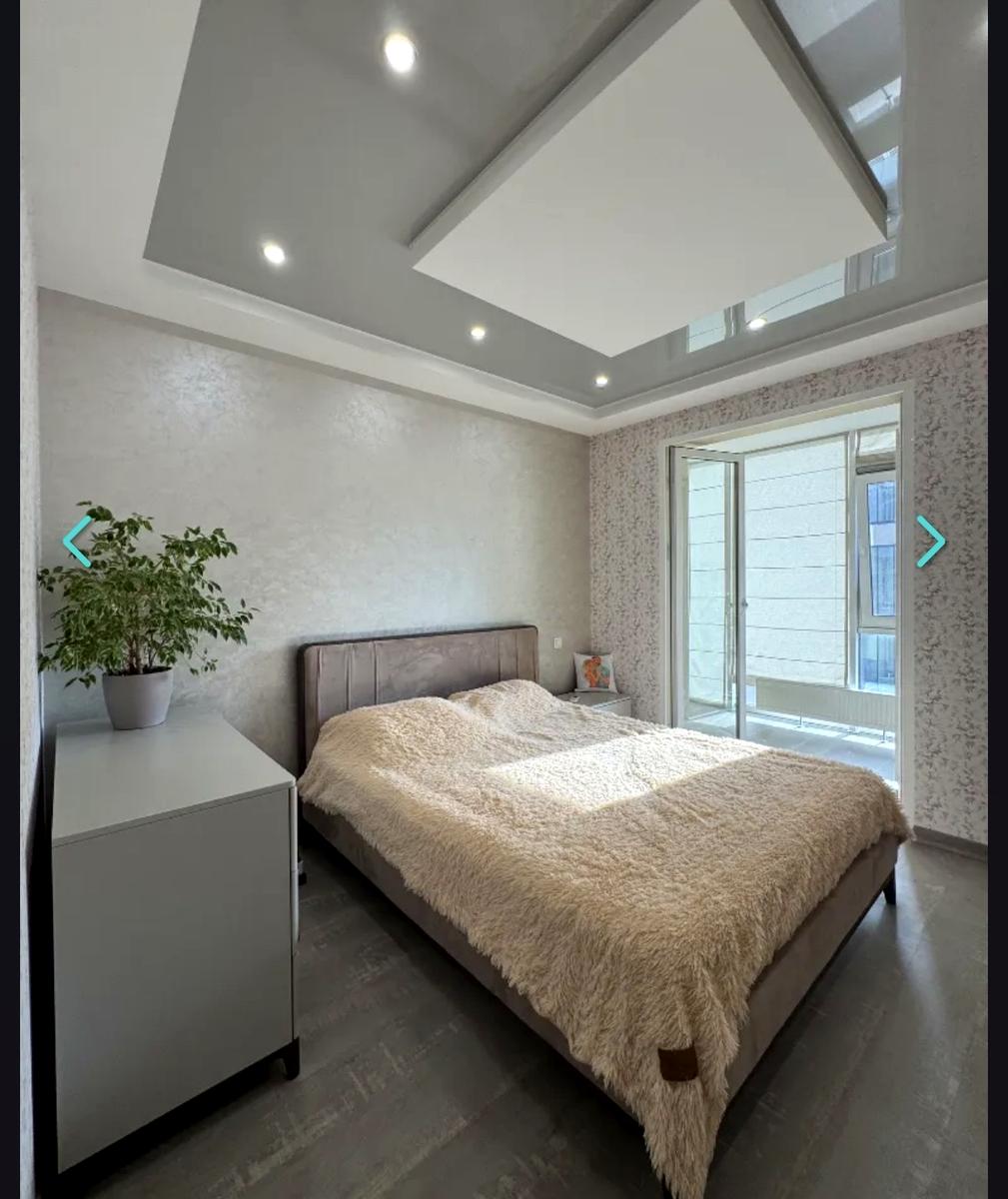Image resolution: width=1008 pixels, height=1199 pixels.
Task: Go to the next photo
Action: [930, 542]
